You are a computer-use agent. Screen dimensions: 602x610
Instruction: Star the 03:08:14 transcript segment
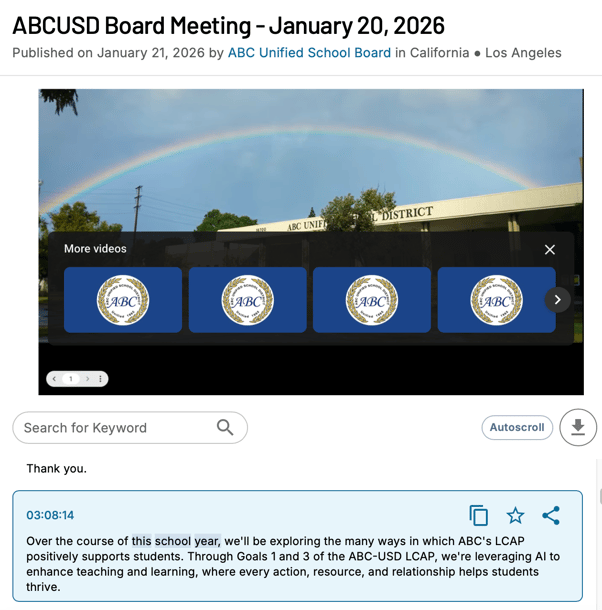click(x=515, y=515)
